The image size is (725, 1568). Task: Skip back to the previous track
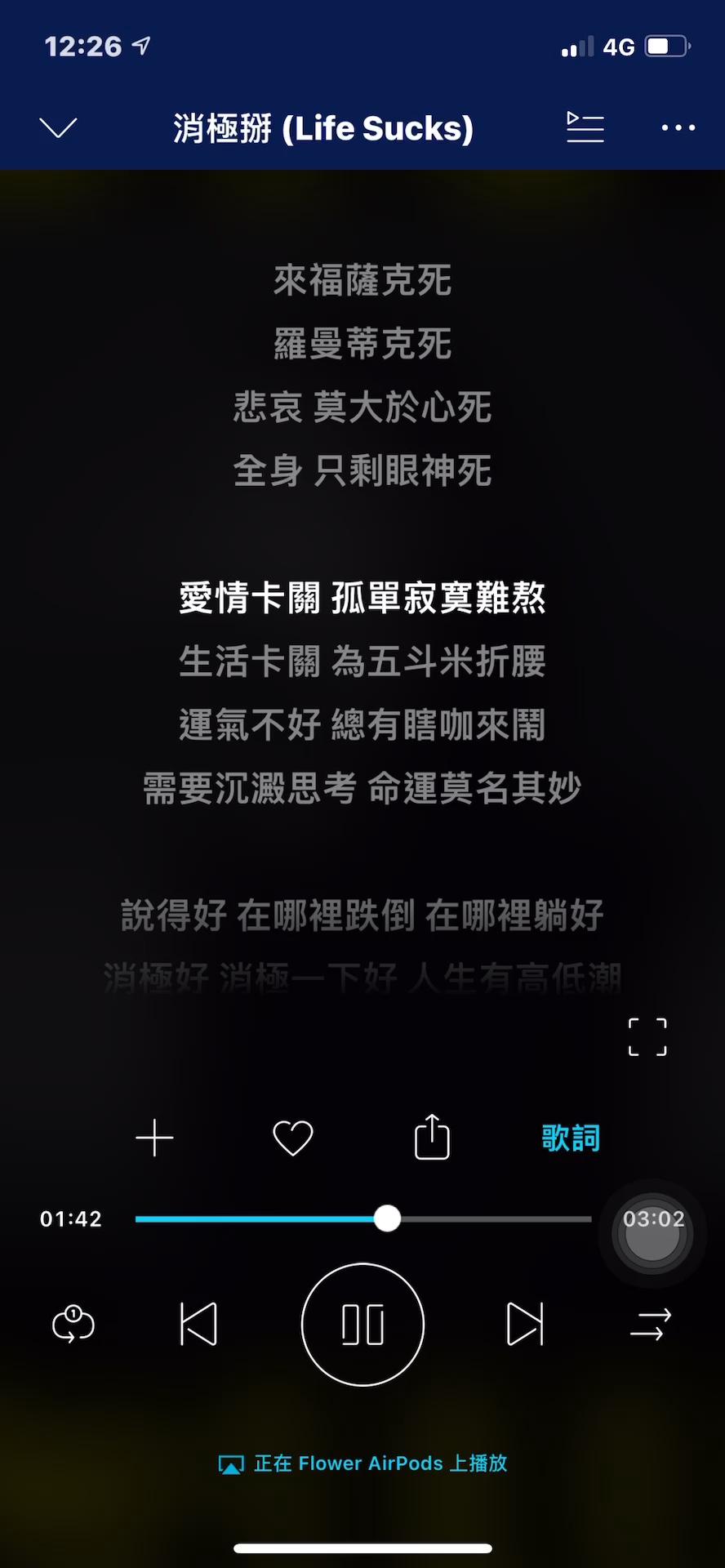tap(198, 1324)
